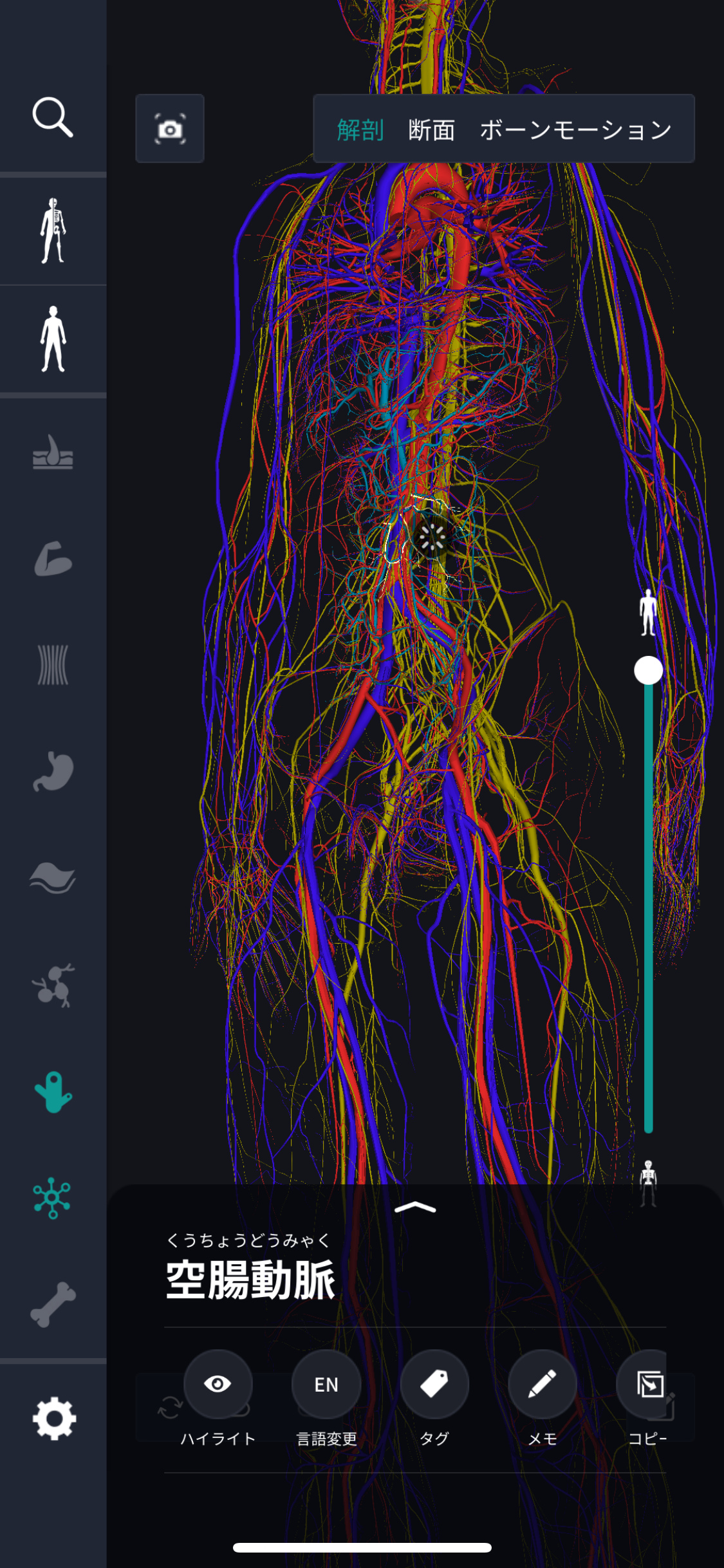
Task: Open the search magnifier
Action: pyautogui.click(x=53, y=118)
